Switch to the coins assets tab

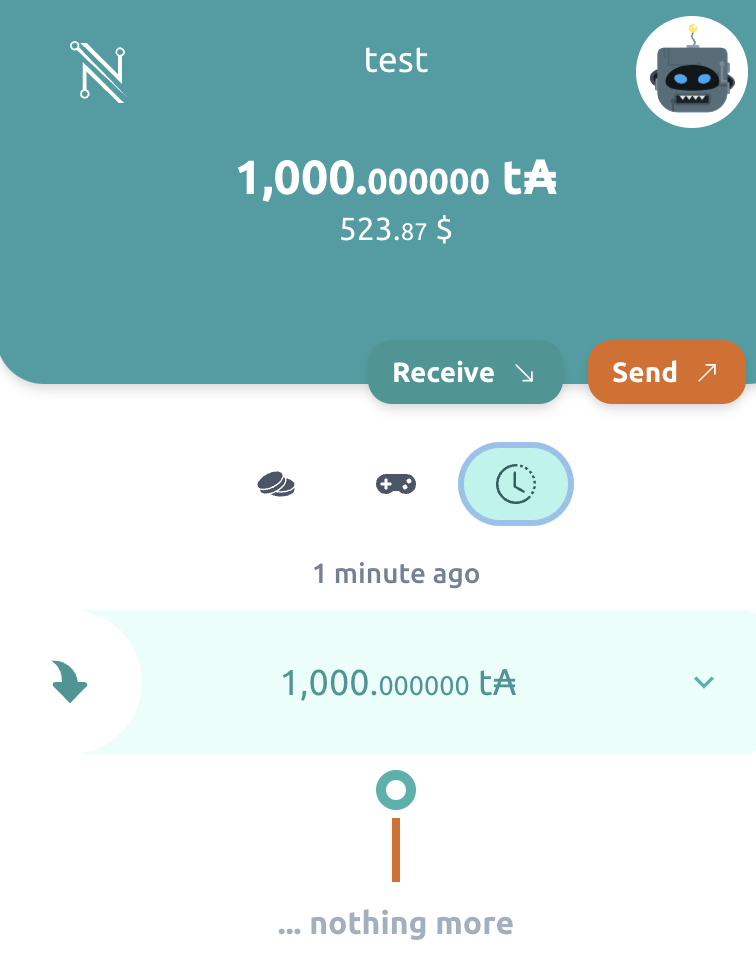pos(276,484)
